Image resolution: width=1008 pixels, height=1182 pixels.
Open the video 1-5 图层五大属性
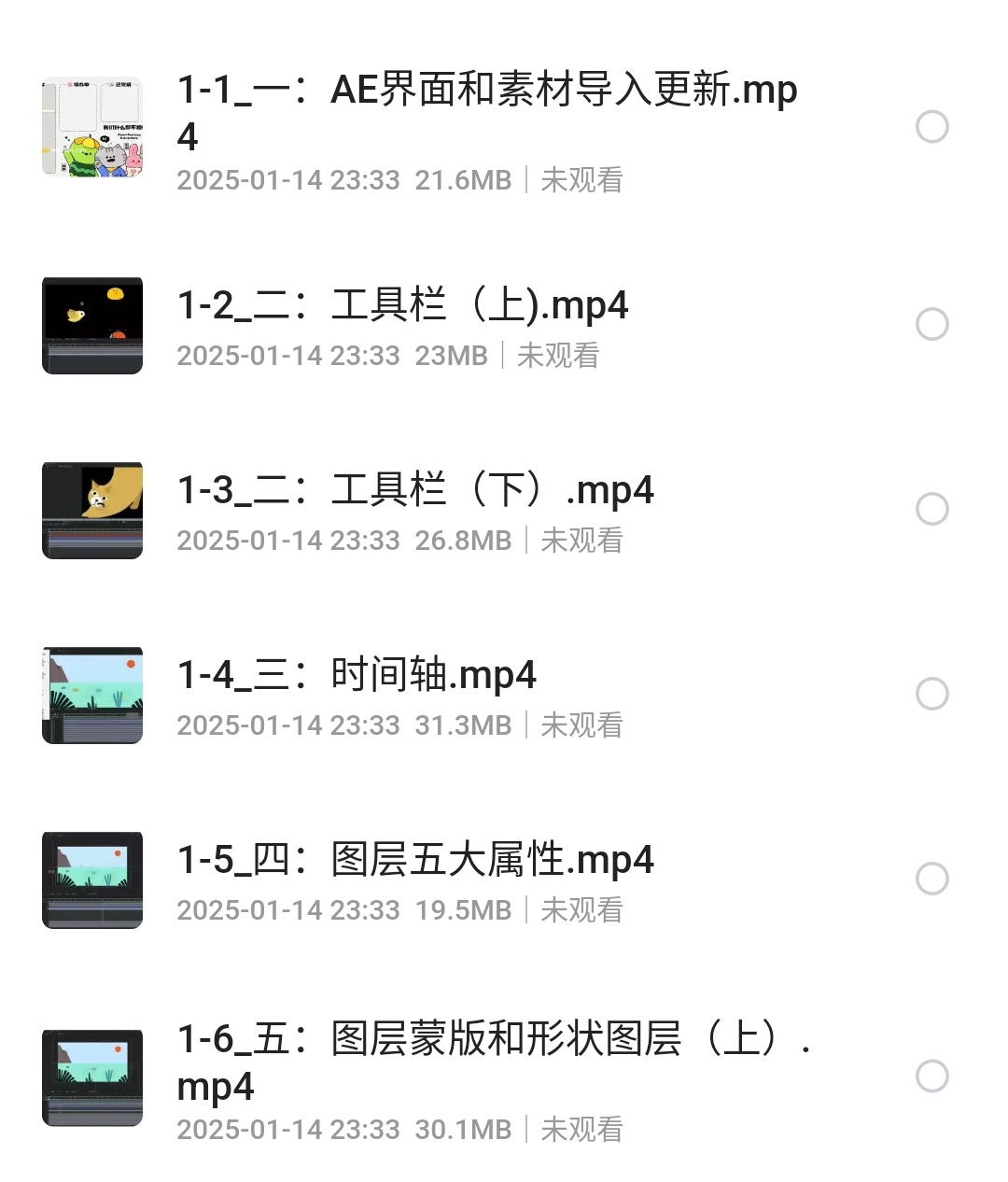(415, 861)
